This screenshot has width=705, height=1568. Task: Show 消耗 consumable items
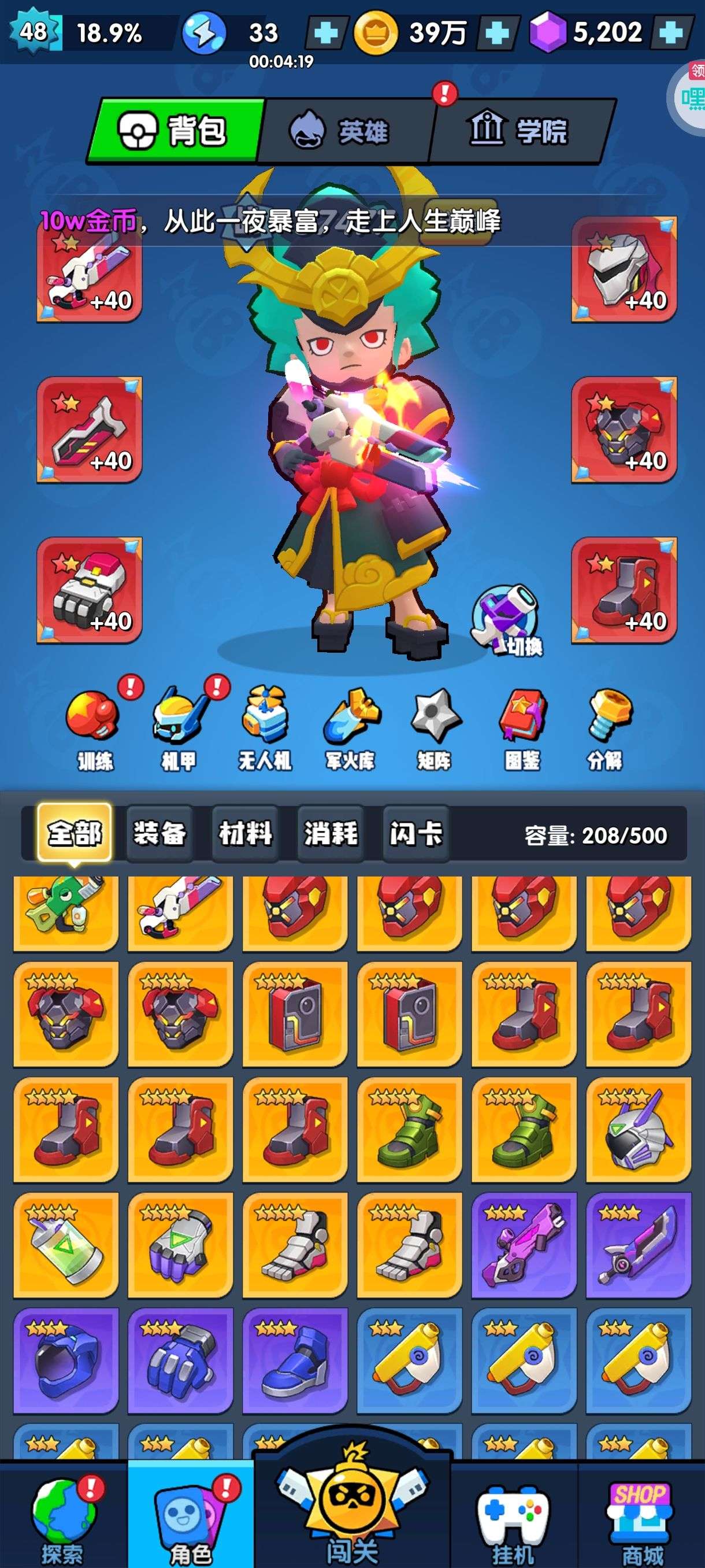(331, 832)
